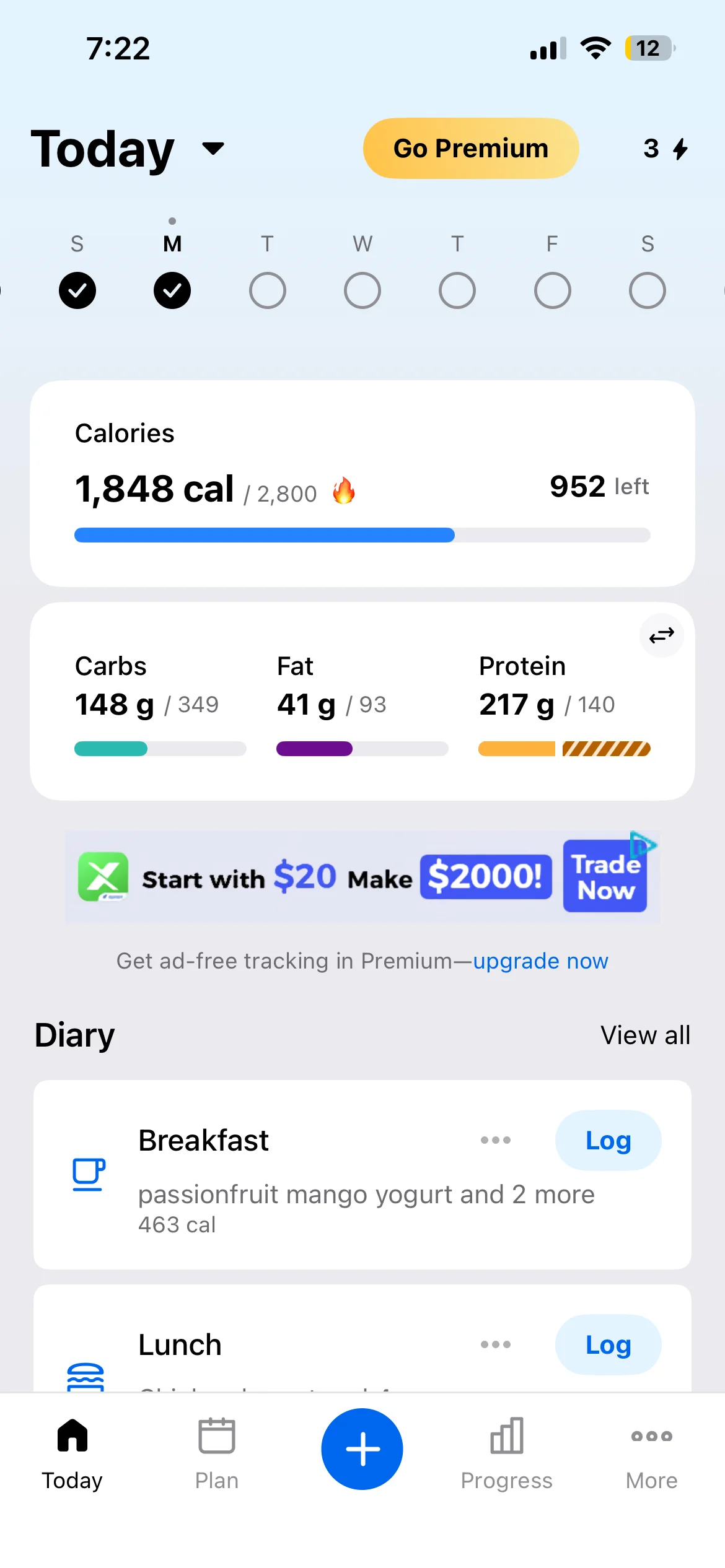
Task: Swap the macros view with arrows icon
Action: 661,635
